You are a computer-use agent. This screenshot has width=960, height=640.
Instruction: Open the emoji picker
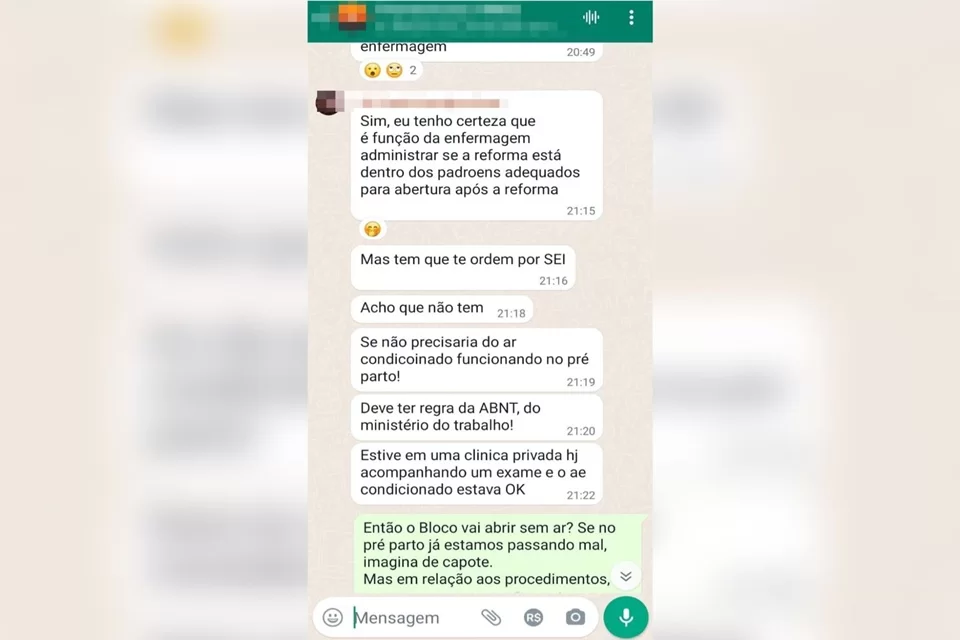pyautogui.click(x=333, y=617)
